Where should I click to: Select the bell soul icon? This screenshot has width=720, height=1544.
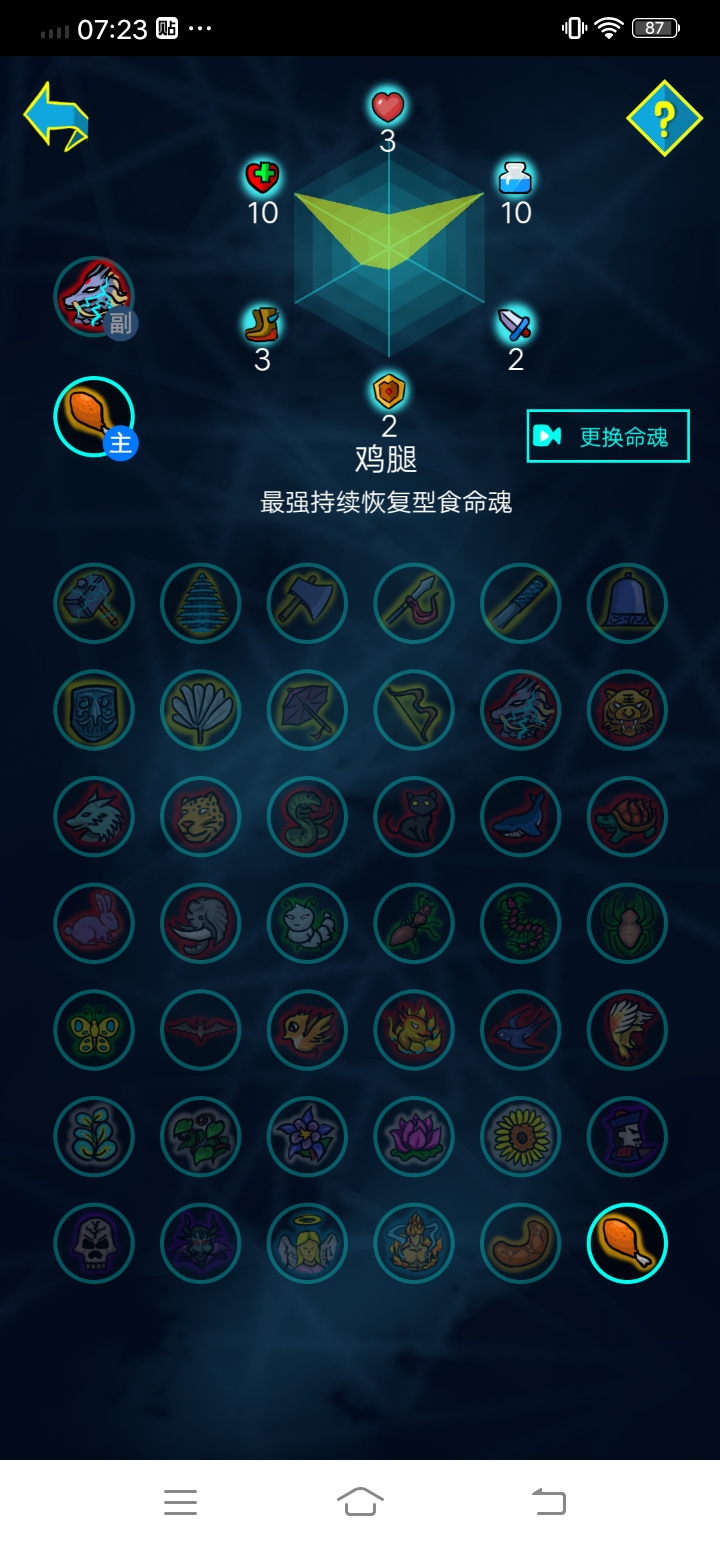tap(627, 603)
